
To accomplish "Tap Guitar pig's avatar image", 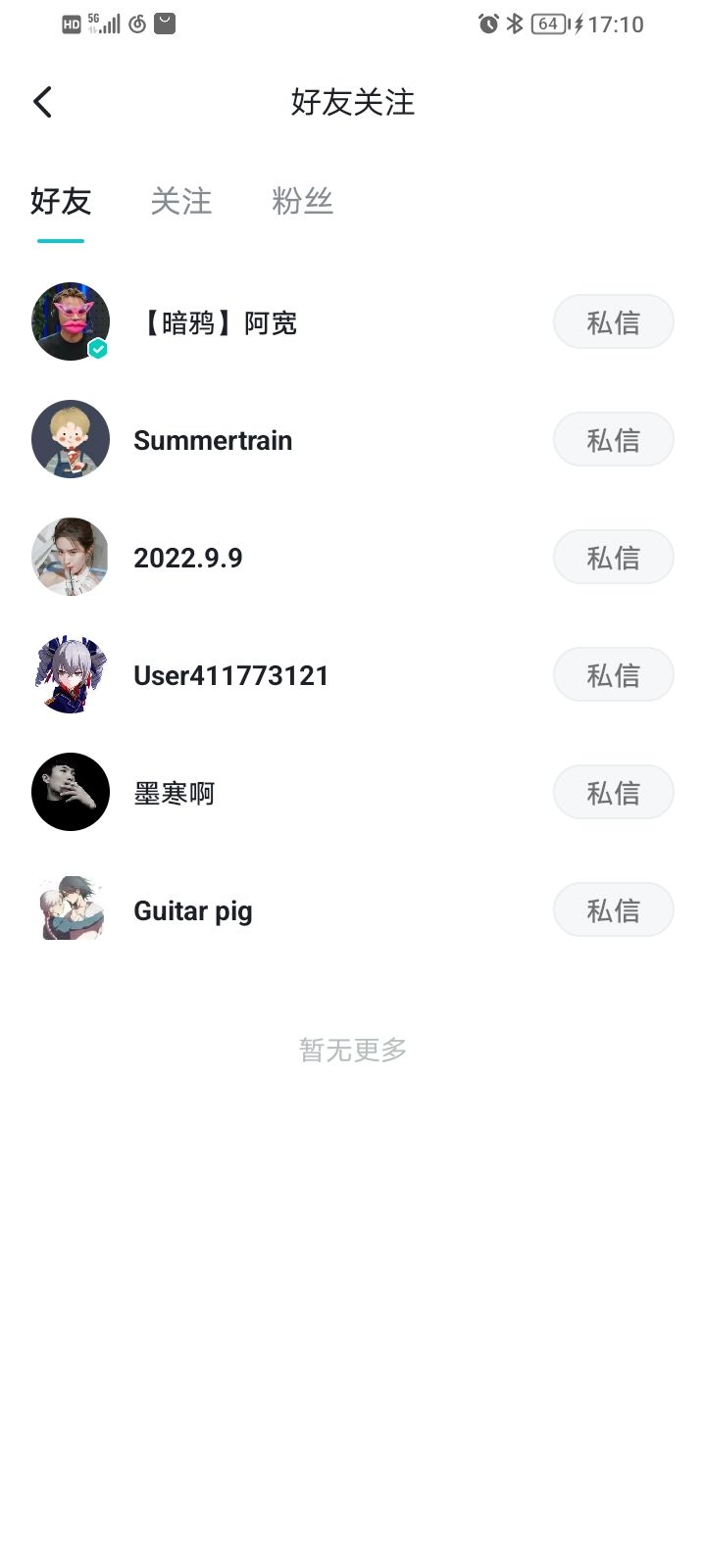I will coord(70,909).
